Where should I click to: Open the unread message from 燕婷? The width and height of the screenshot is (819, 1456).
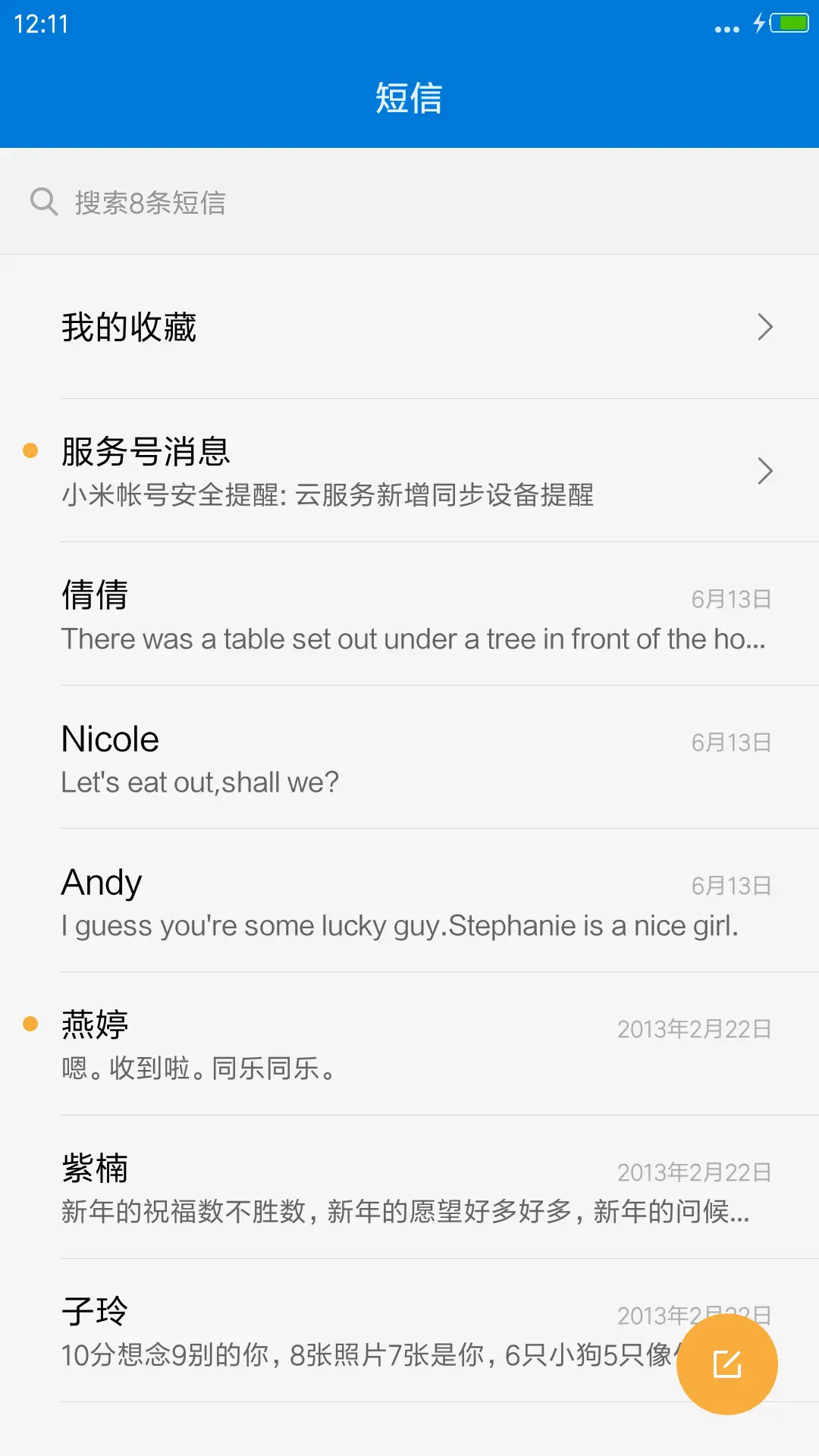(409, 1045)
